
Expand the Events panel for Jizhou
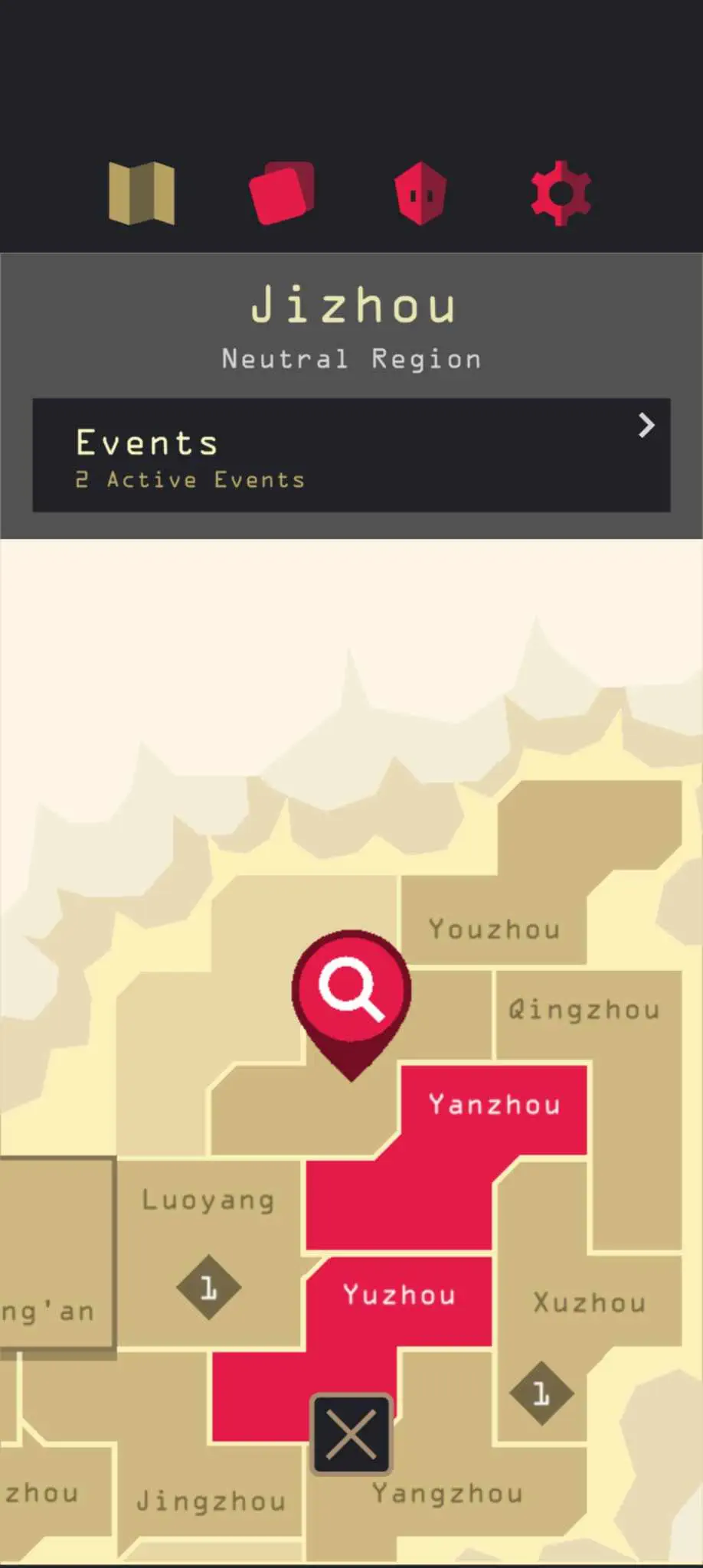tap(351, 455)
